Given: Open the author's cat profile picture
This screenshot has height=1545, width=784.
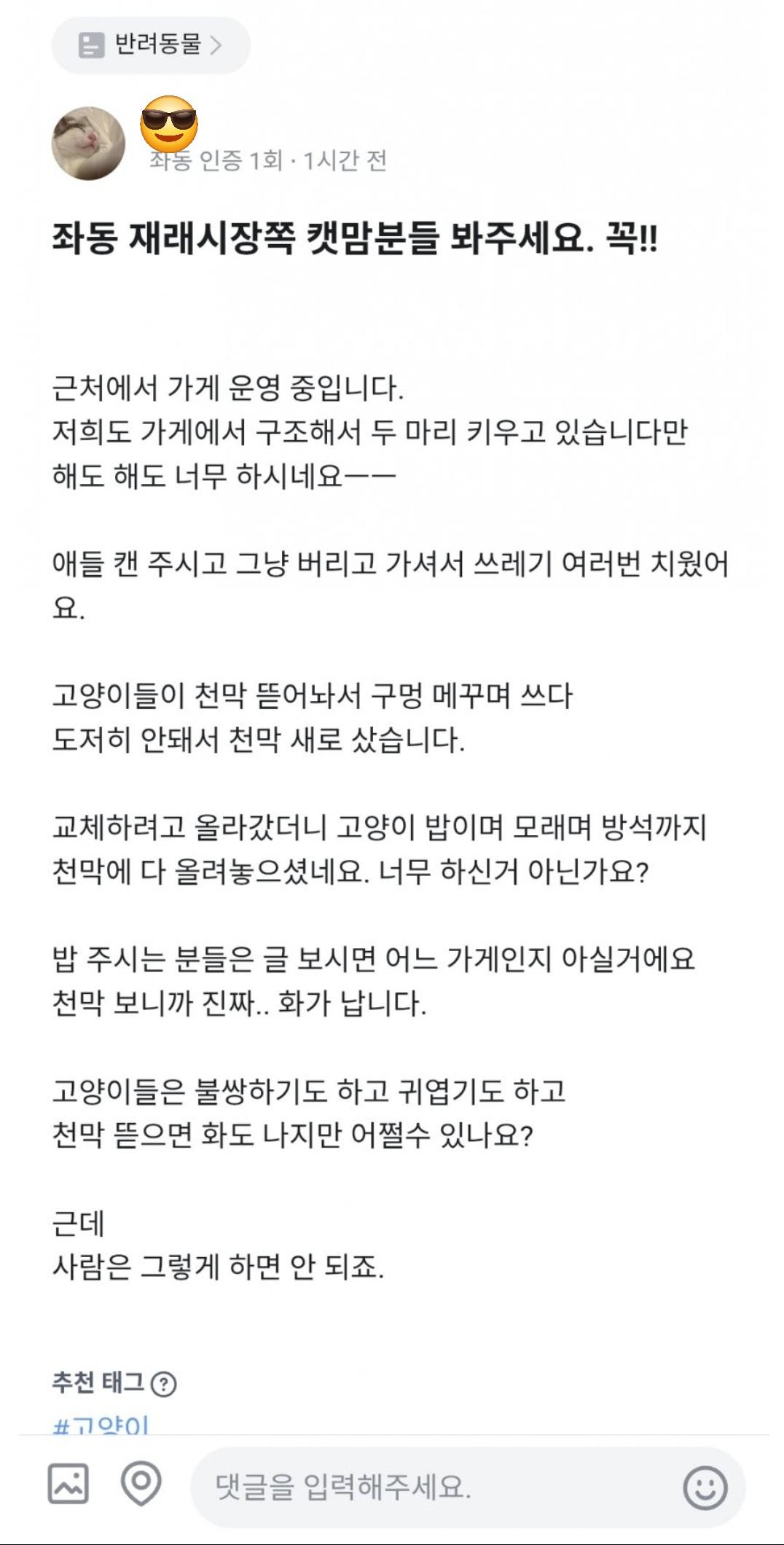Looking at the screenshot, I should [x=88, y=144].
